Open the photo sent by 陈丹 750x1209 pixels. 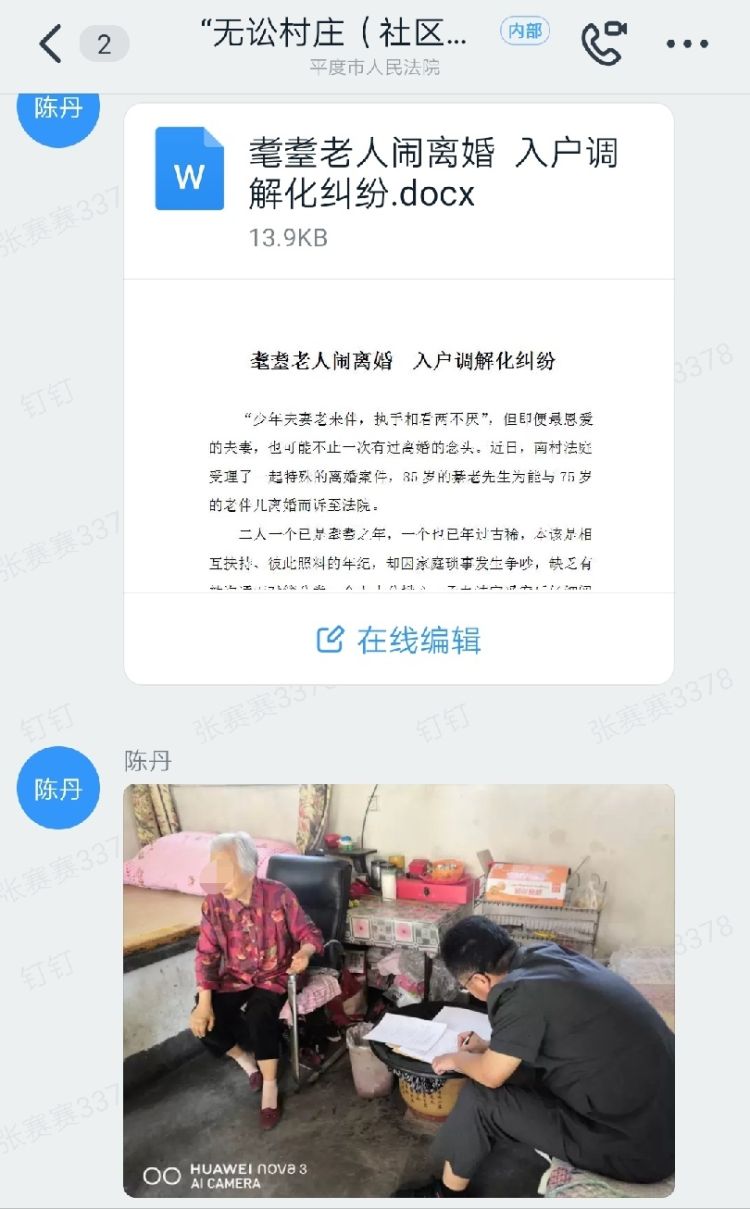[x=398, y=990]
